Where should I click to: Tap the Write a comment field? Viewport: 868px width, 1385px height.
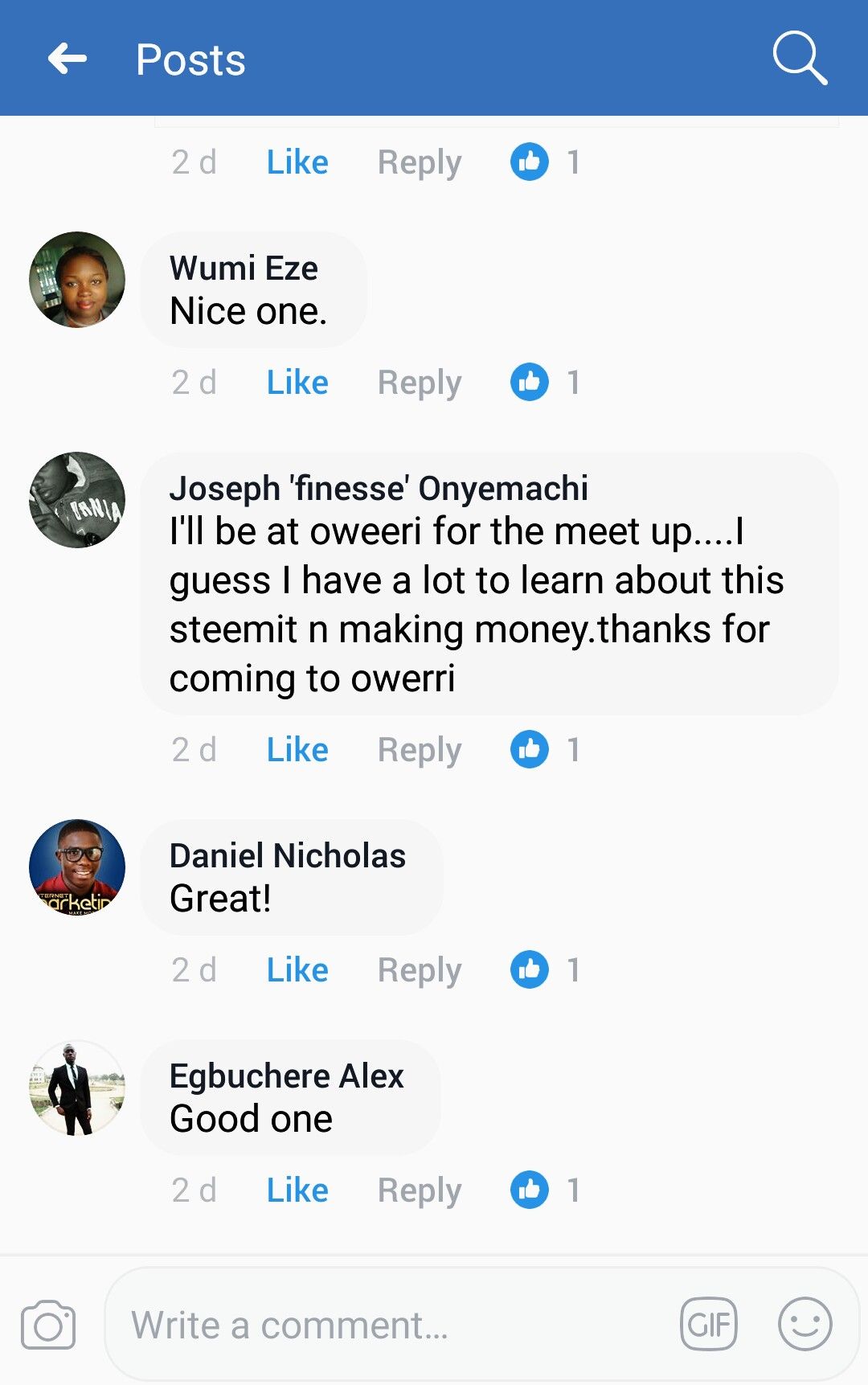point(386,1325)
